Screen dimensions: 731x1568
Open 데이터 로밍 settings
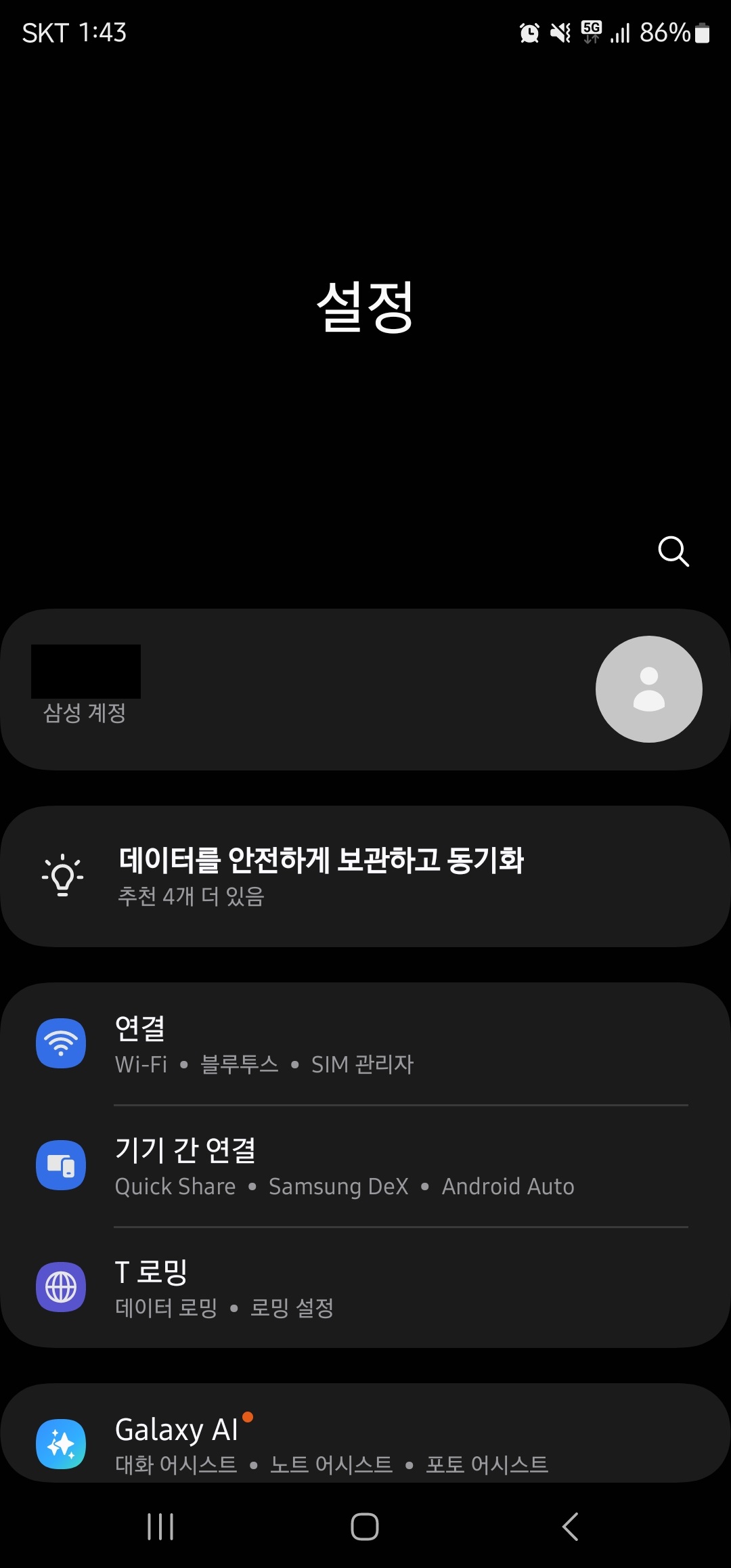point(165,1309)
